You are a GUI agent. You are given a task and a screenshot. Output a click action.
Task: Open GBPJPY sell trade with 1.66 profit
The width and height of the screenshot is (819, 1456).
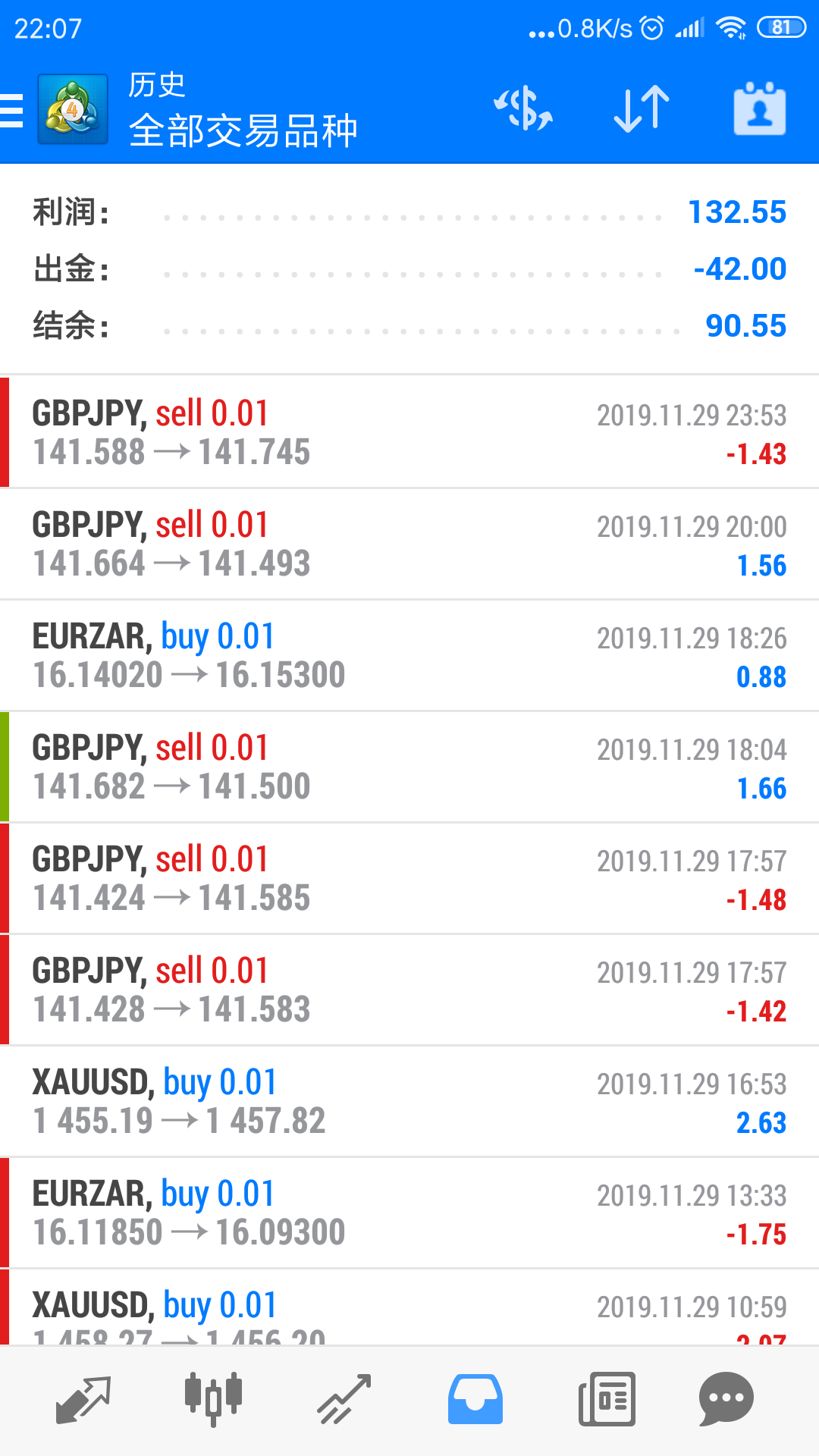click(x=409, y=767)
